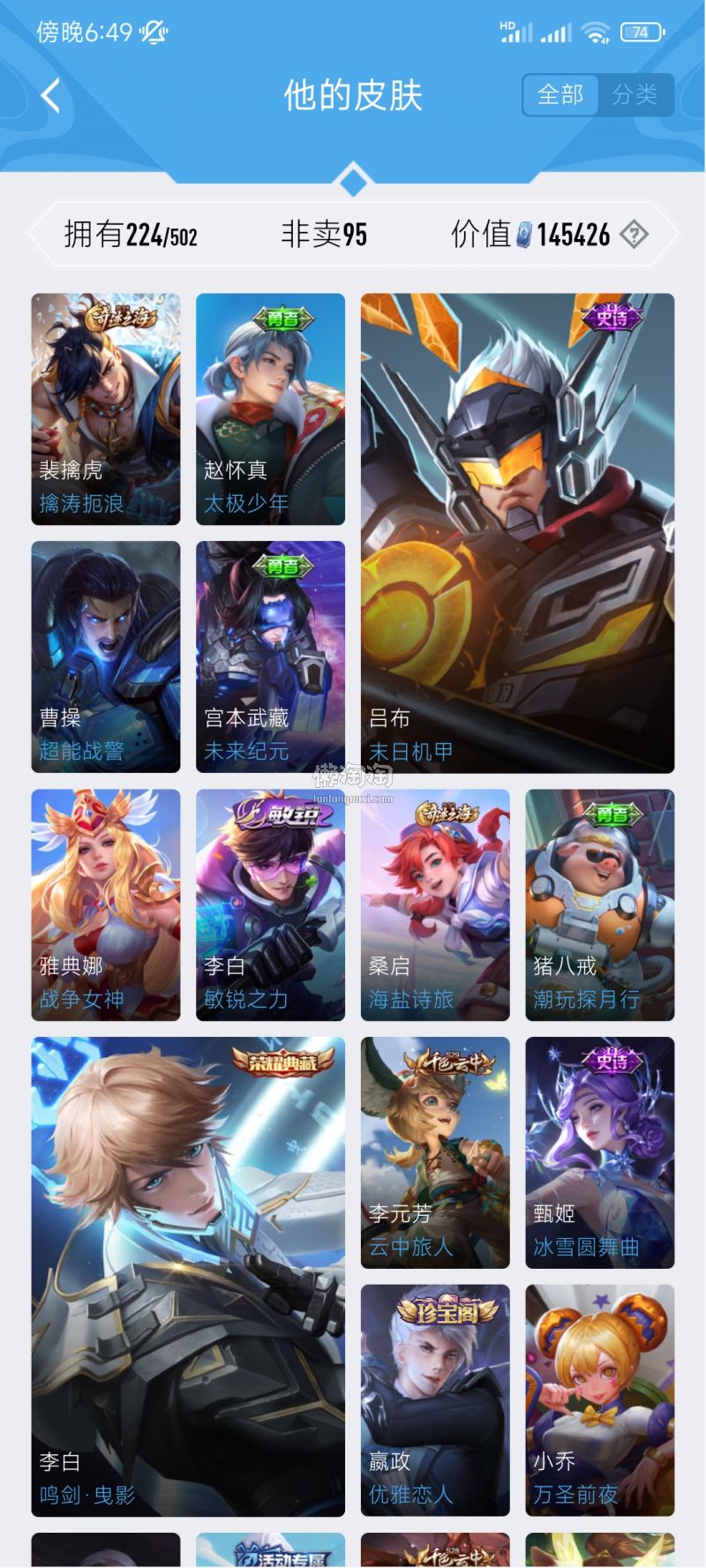Open the value help question-mark icon

point(634,235)
